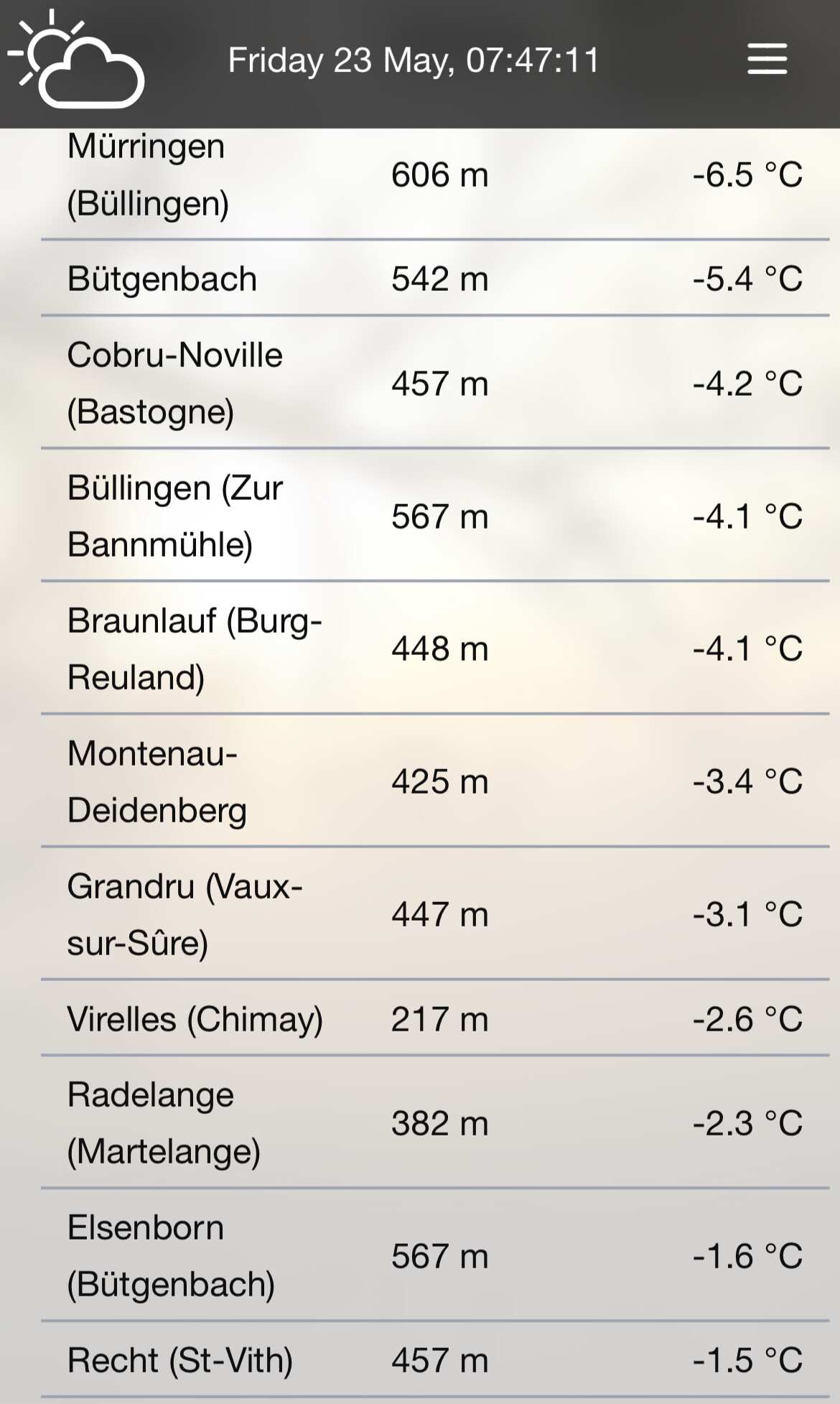Viewport: 840px width, 1404px height.
Task: Open the hamburger menu
Action: [767, 59]
